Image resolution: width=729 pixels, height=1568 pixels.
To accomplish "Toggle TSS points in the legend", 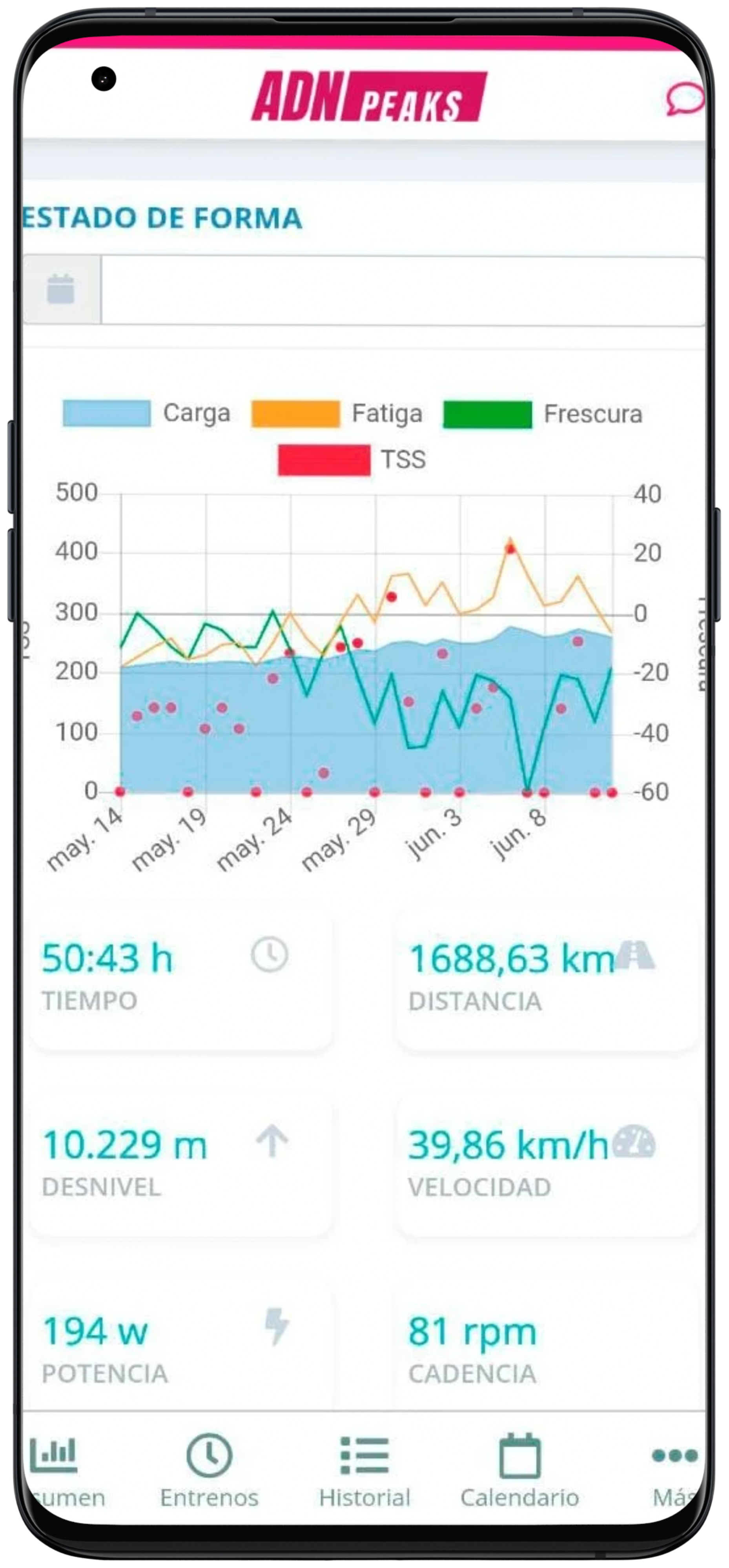I will [x=352, y=460].
